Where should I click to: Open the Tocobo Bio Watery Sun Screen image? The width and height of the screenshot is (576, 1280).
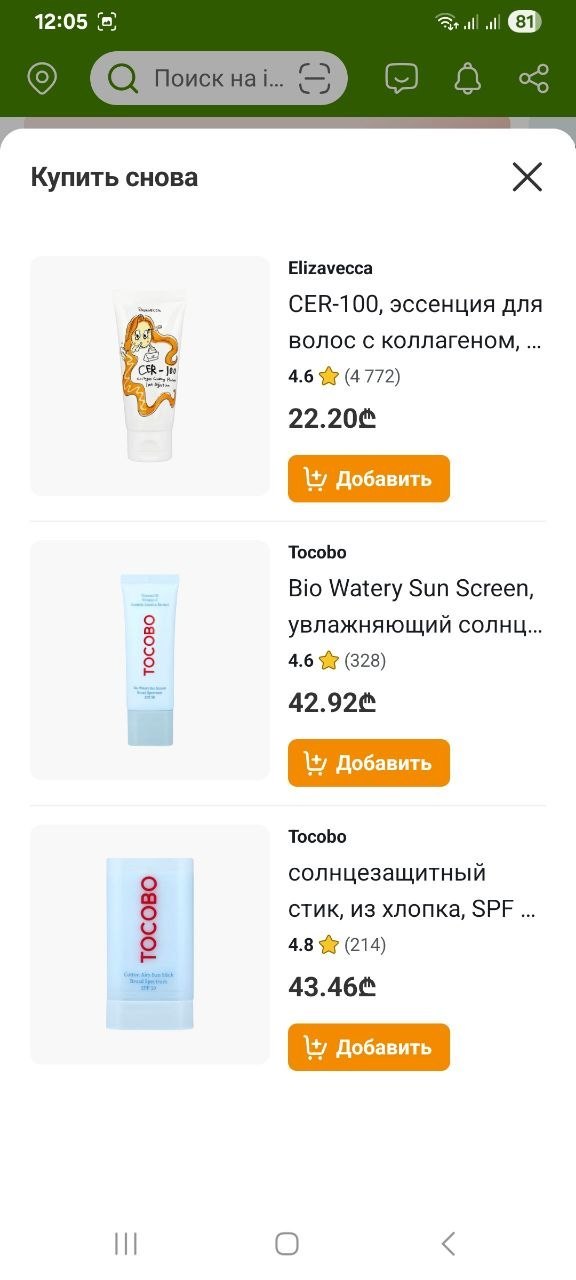coord(150,660)
